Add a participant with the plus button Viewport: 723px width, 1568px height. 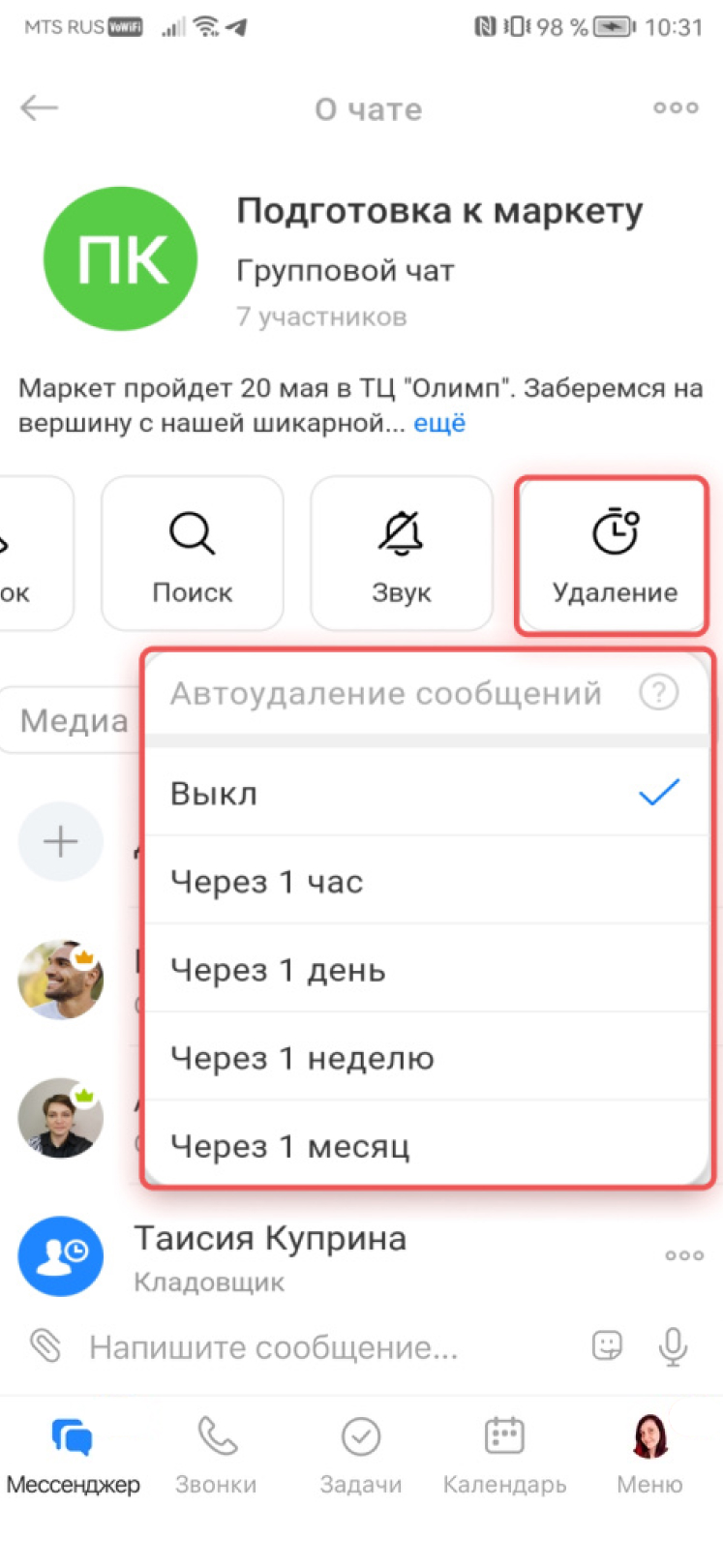click(60, 841)
